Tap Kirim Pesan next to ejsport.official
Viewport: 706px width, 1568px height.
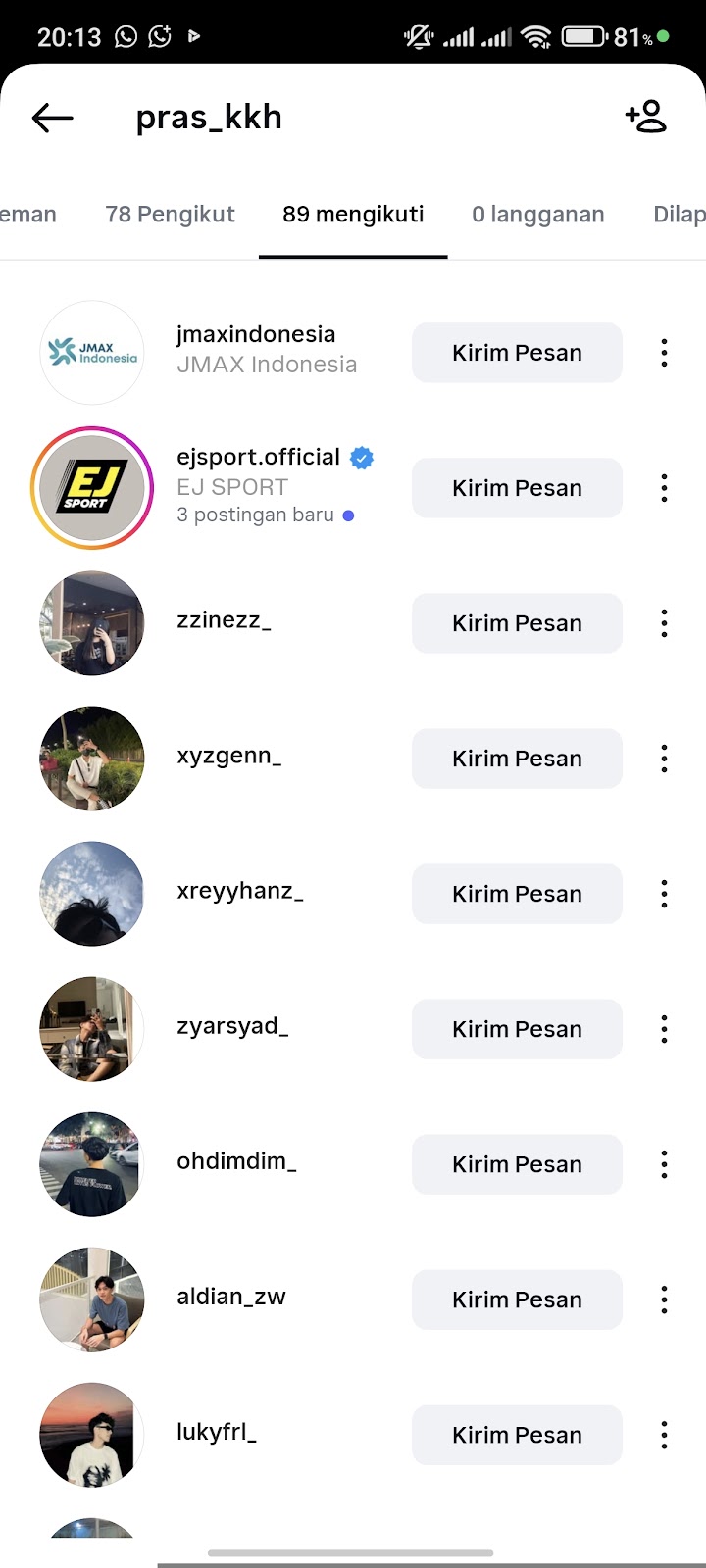[517, 488]
